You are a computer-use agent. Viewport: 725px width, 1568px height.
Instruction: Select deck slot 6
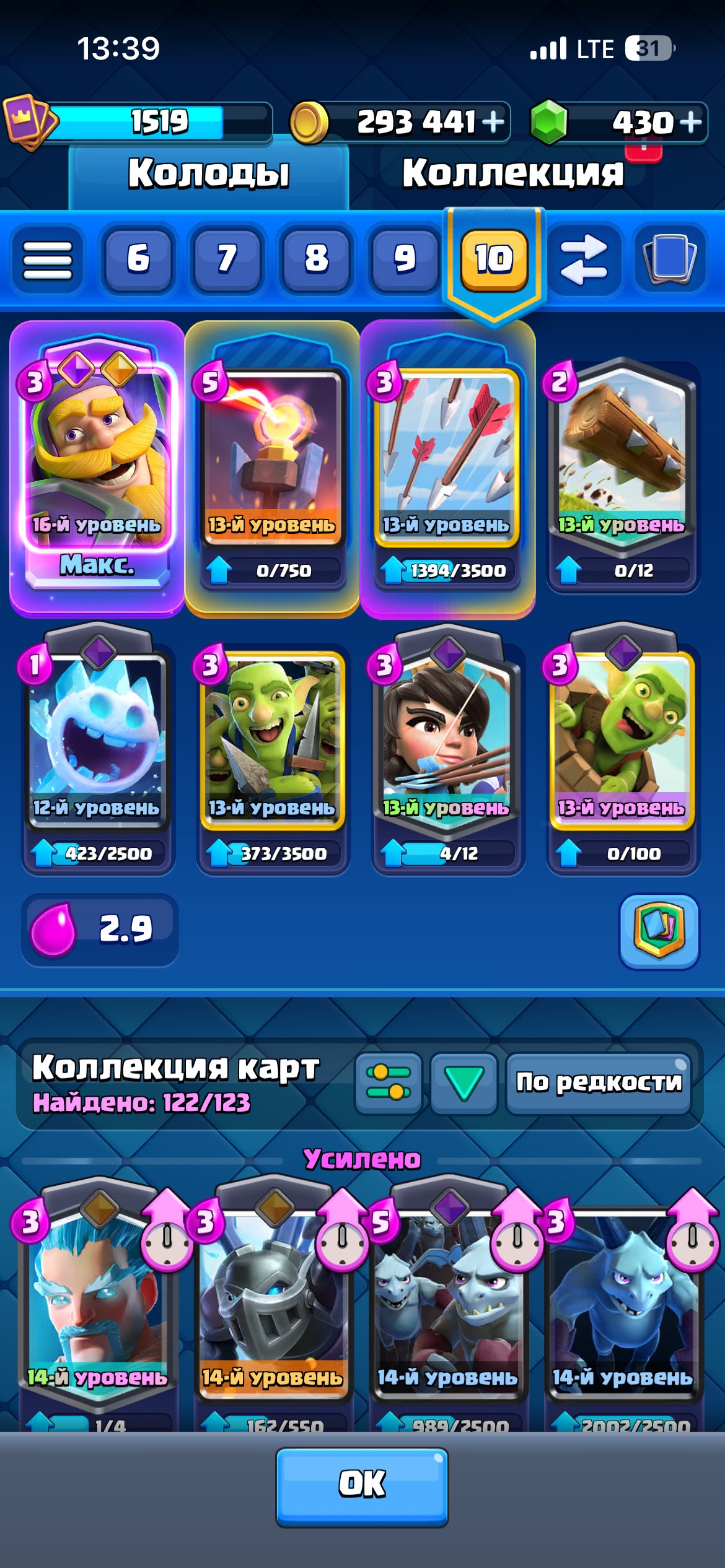pyautogui.click(x=138, y=259)
